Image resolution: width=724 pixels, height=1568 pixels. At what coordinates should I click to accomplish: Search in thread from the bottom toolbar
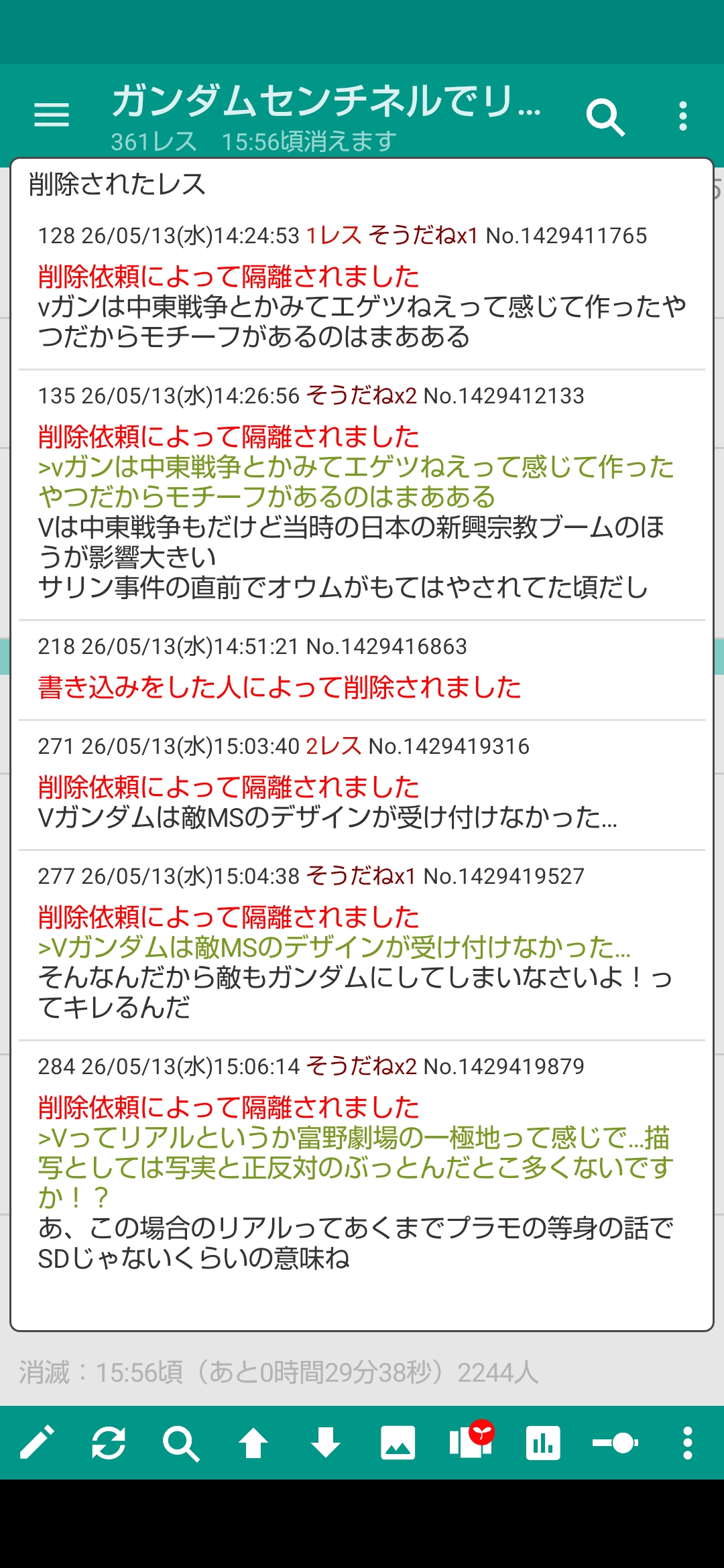click(181, 1443)
